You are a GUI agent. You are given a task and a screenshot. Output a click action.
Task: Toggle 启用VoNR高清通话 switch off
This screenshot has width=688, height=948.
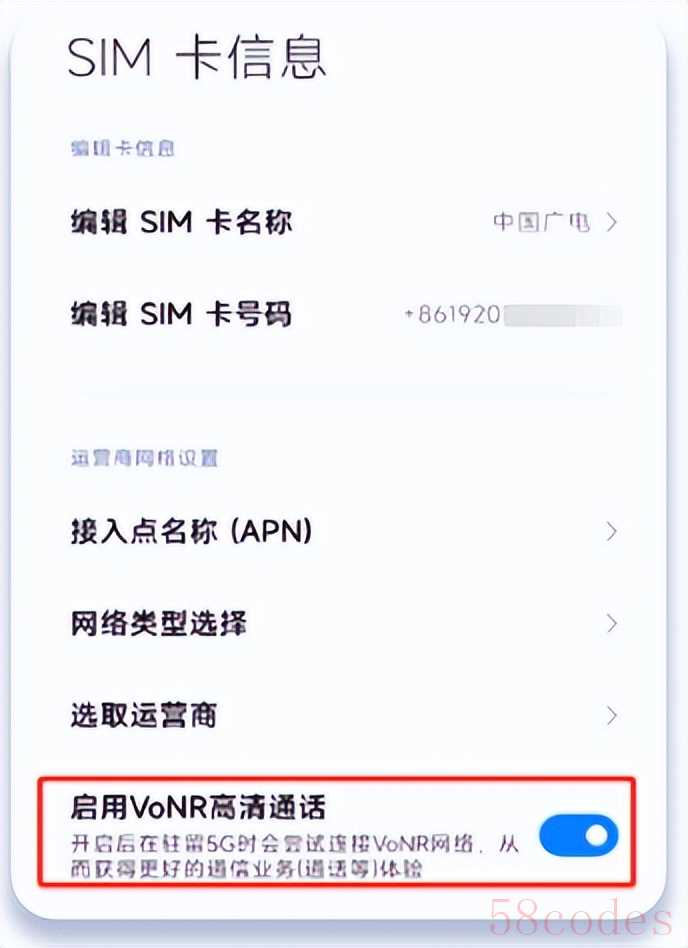pyautogui.click(x=578, y=835)
